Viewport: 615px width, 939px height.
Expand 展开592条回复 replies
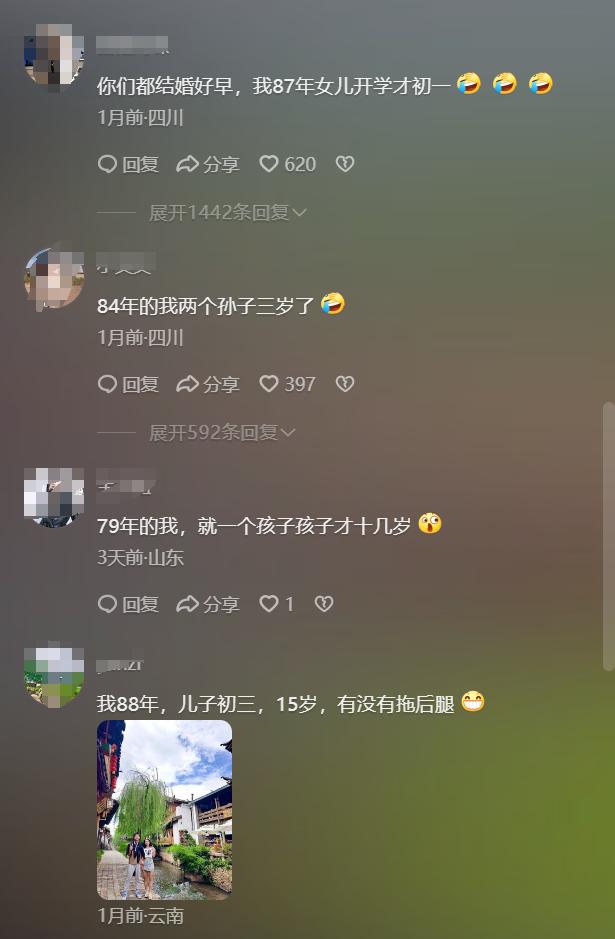222,432
